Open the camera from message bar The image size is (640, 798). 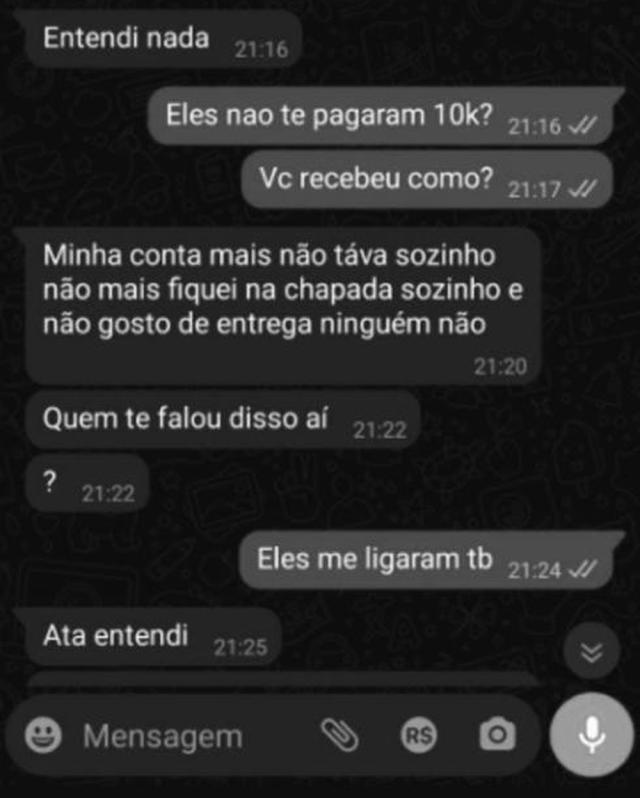pos(496,736)
